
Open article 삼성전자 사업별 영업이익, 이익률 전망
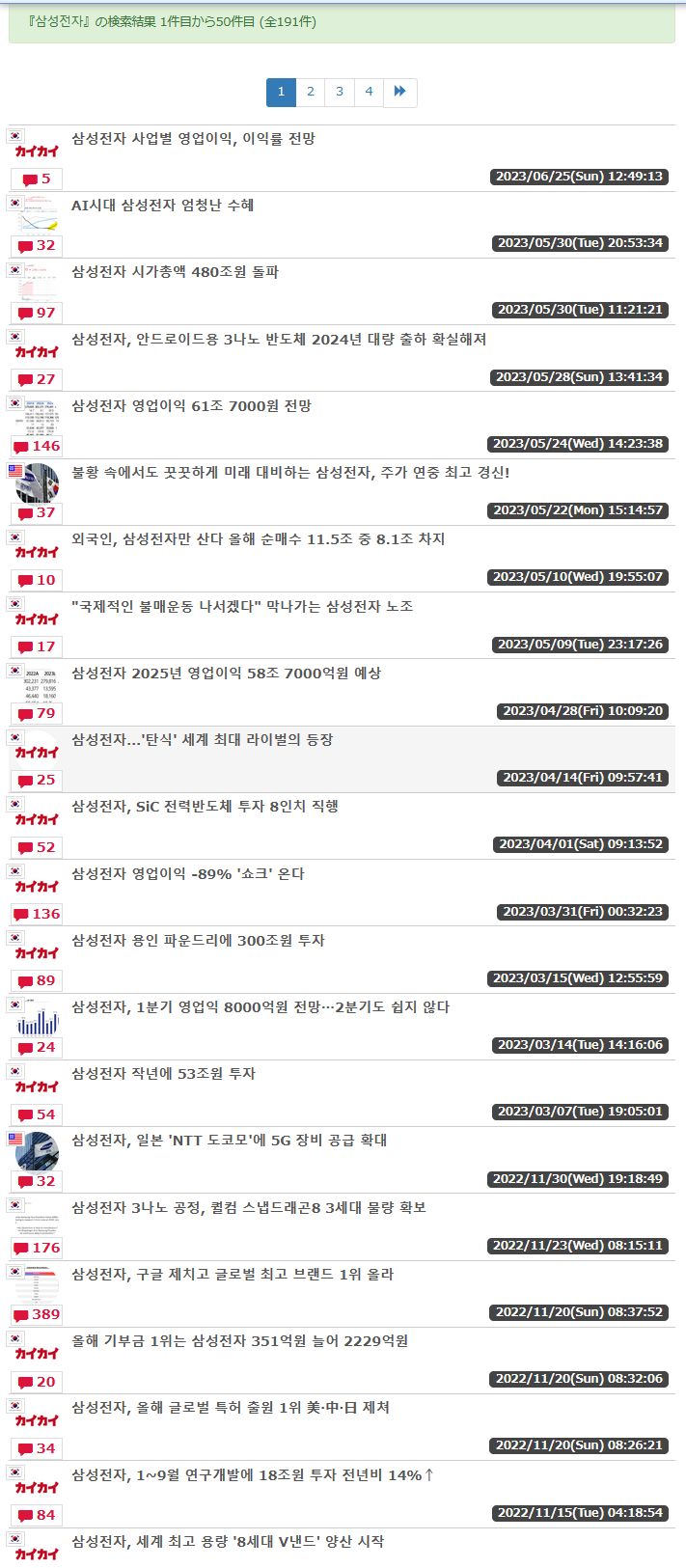click(193, 139)
